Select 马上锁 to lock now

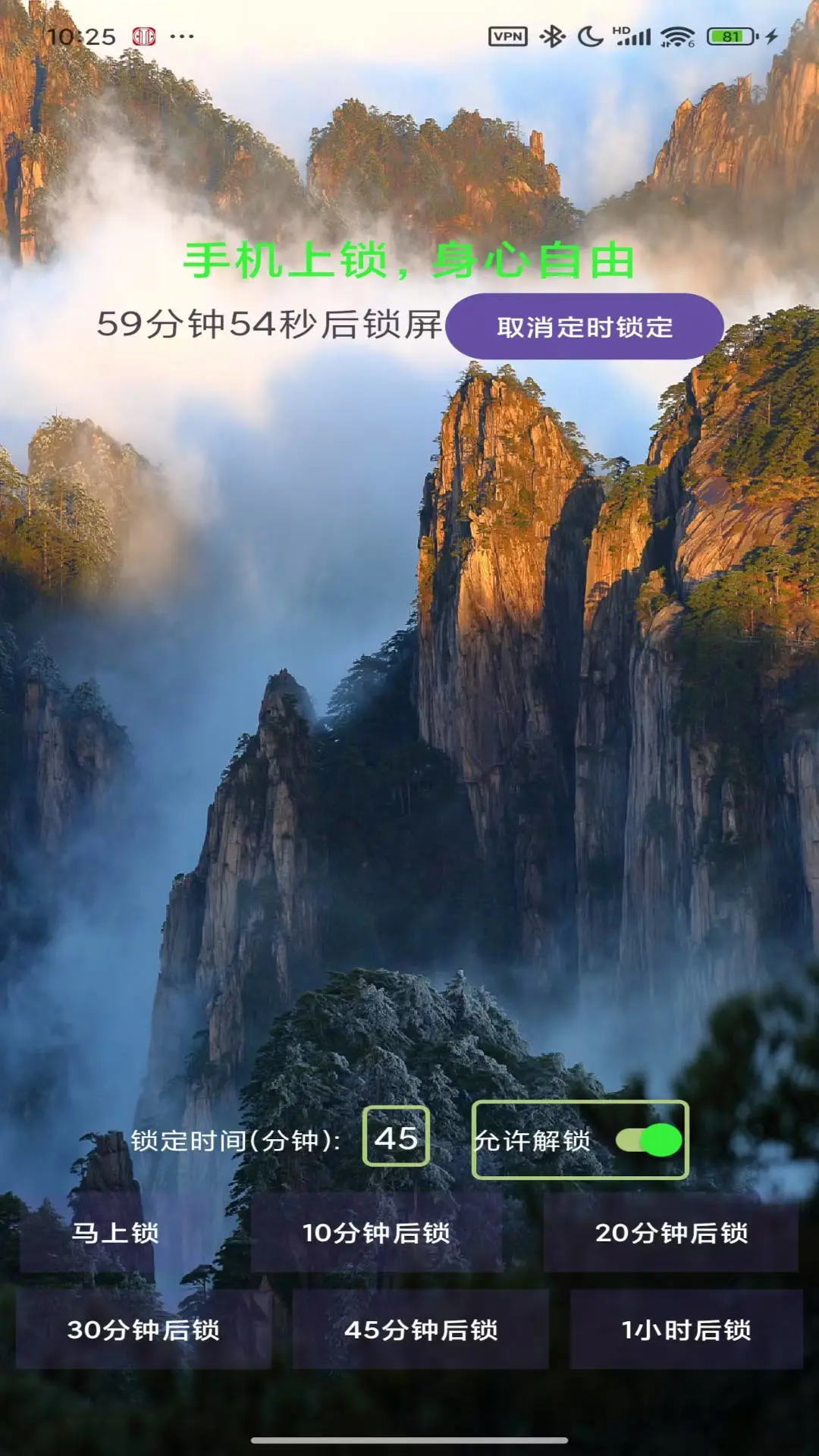115,1233
